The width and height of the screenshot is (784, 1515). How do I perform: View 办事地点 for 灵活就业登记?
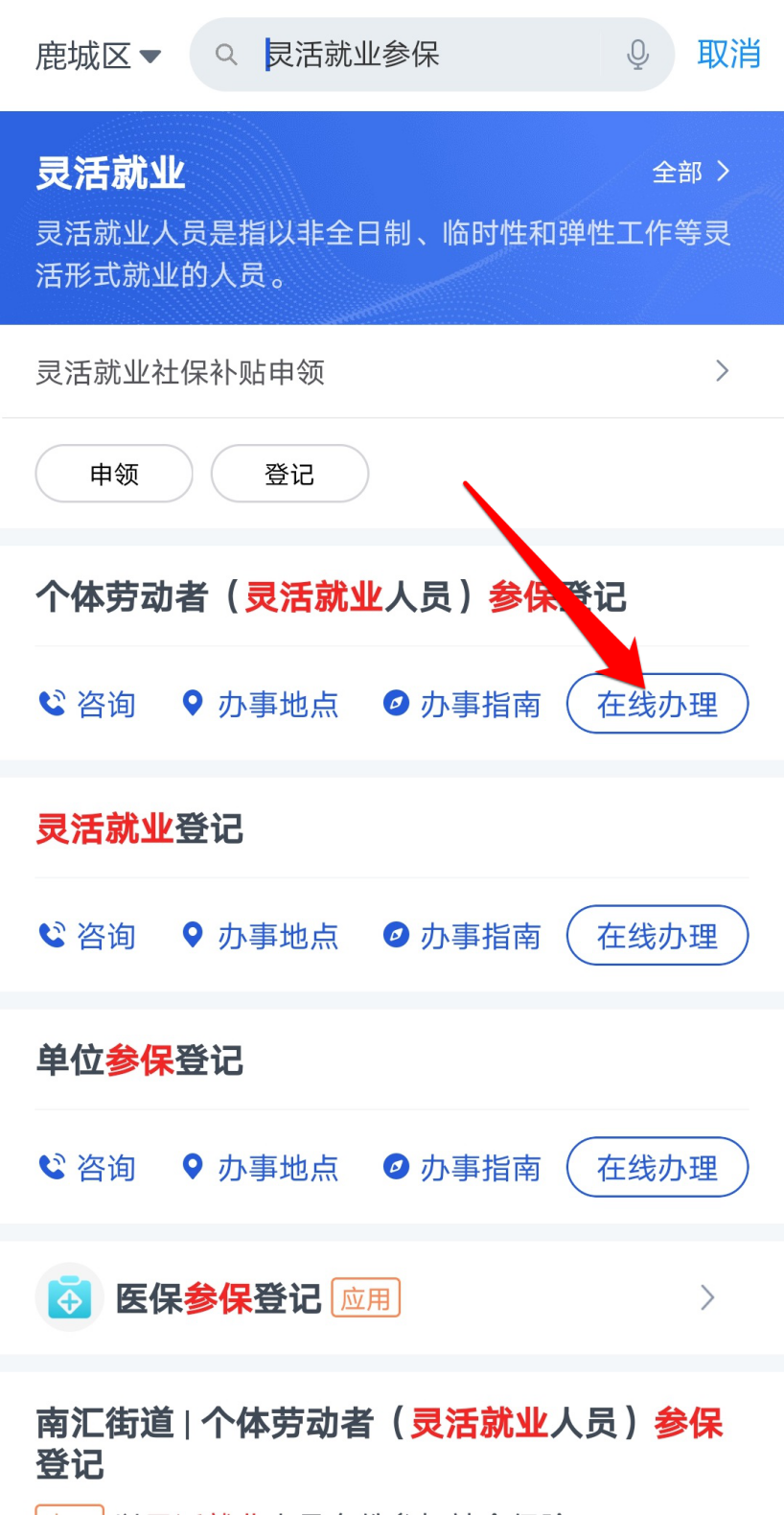pyautogui.click(x=261, y=936)
